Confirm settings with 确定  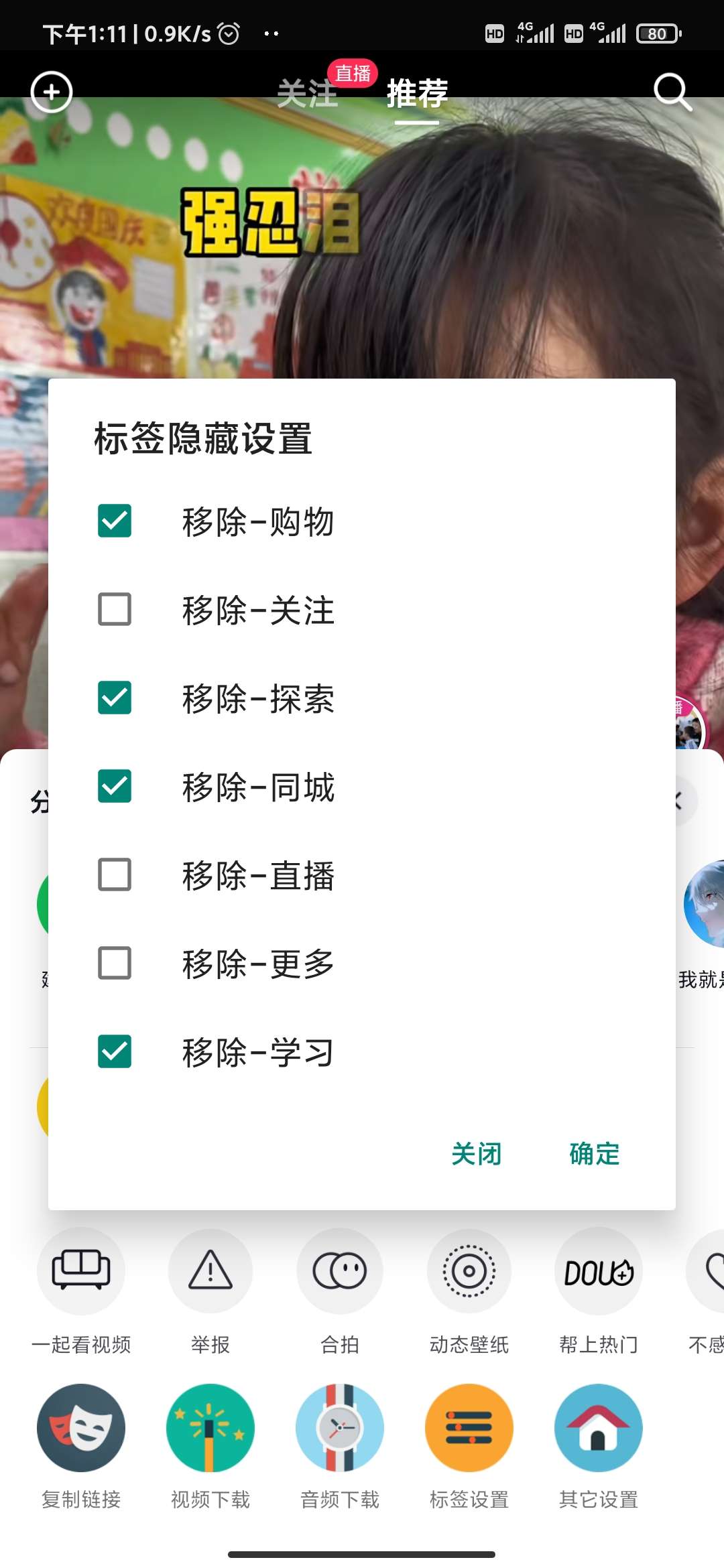(594, 1154)
